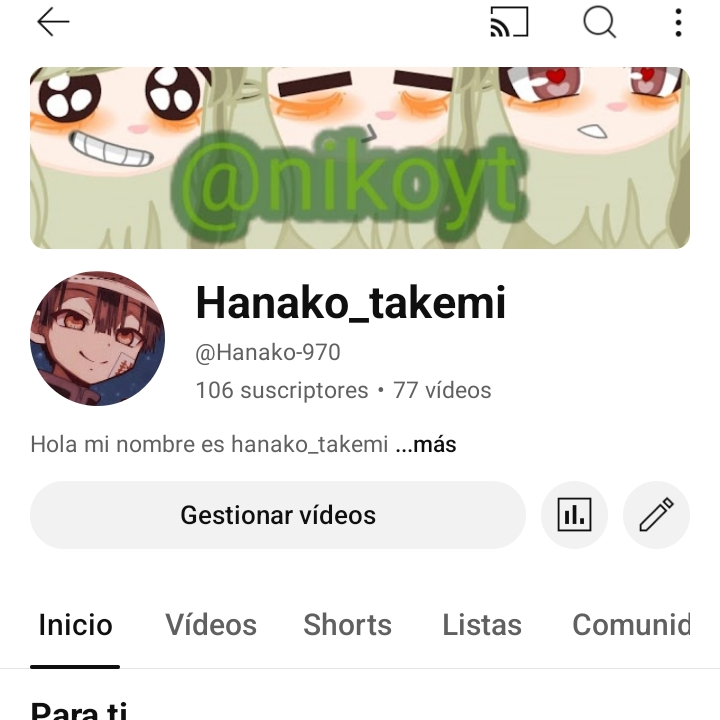The width and height of the screenshot is (720, 720).
Task: Select the Listas tab
Action: pyautogui.click(x=482, y=625)
